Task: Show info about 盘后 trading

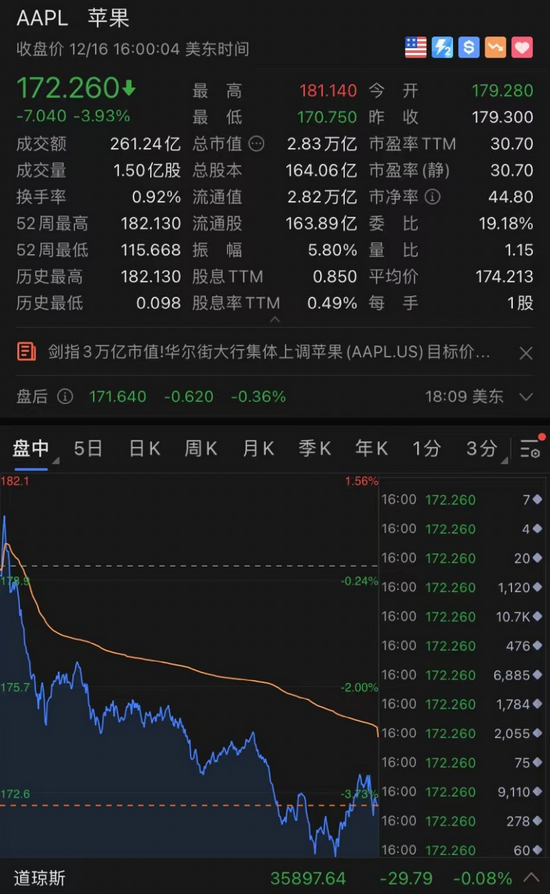Action: 65,396
